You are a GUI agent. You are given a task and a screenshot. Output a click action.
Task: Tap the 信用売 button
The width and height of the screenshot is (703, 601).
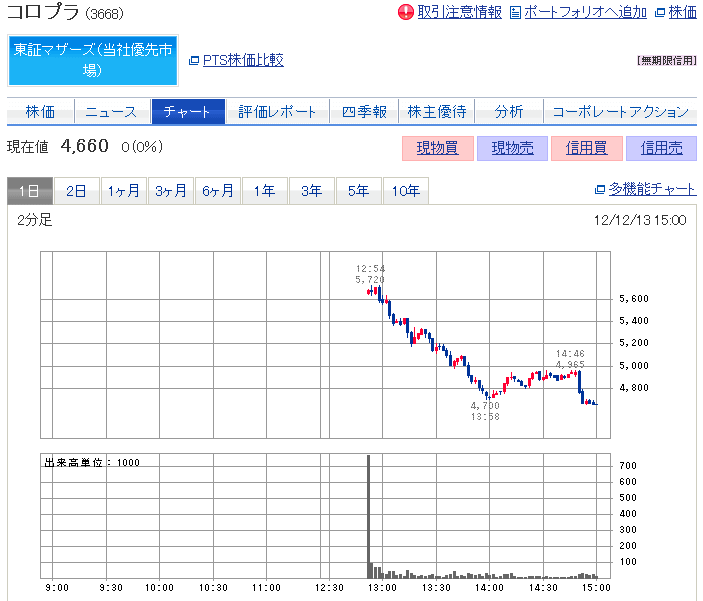click(x=661, y=148)
